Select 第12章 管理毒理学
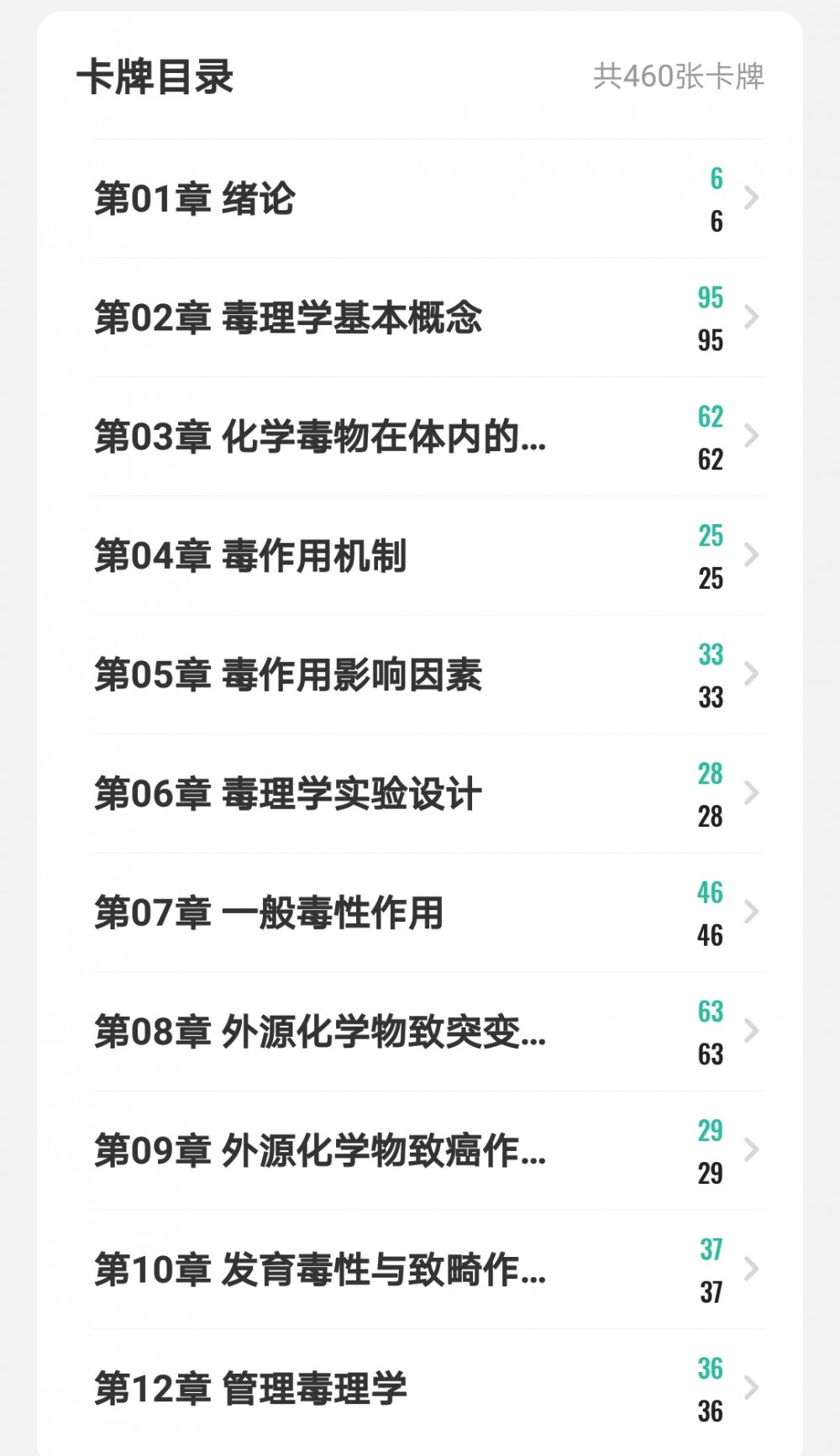 [x=429, y=1389]
